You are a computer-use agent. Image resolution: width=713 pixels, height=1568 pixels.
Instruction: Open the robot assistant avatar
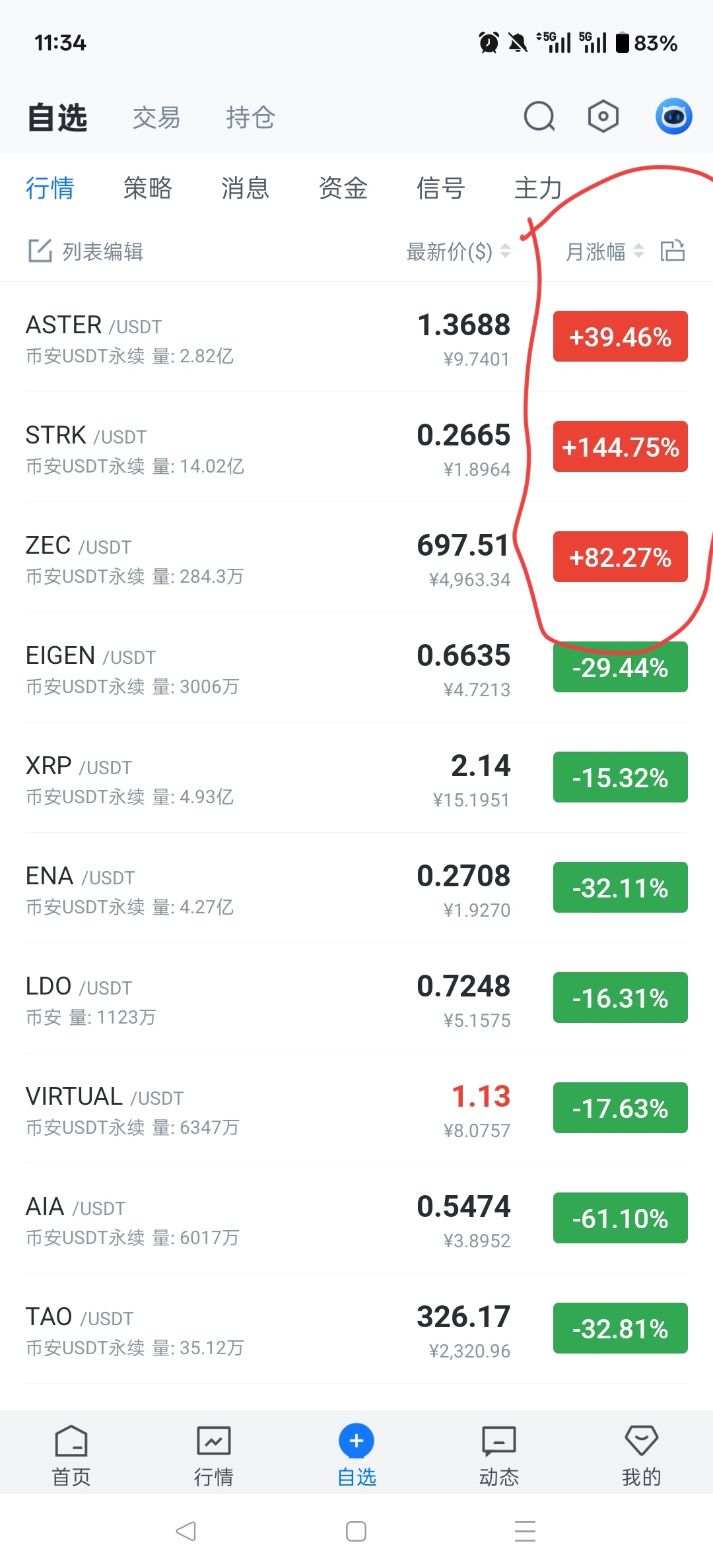tap(673, 117)
